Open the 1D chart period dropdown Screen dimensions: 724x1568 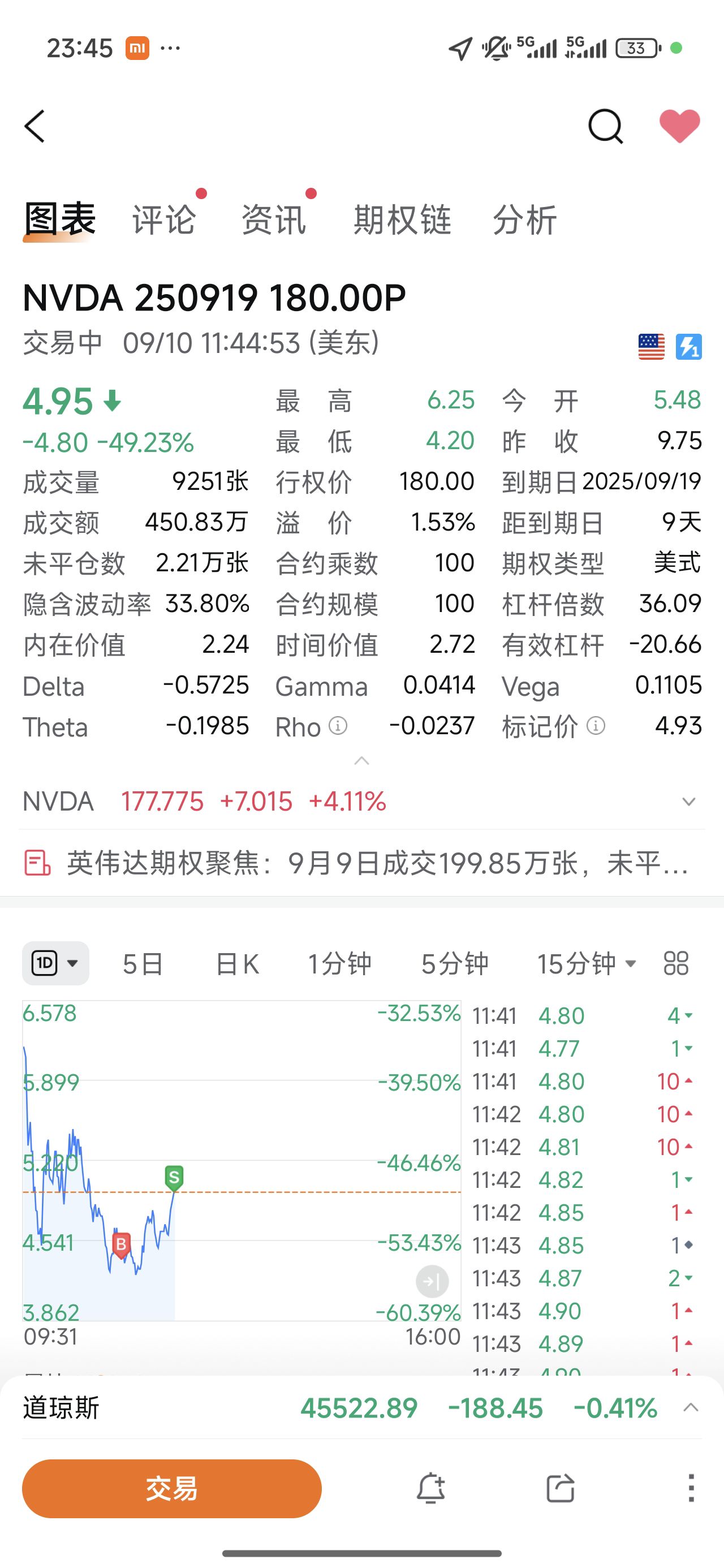click(x=55, y=963)
